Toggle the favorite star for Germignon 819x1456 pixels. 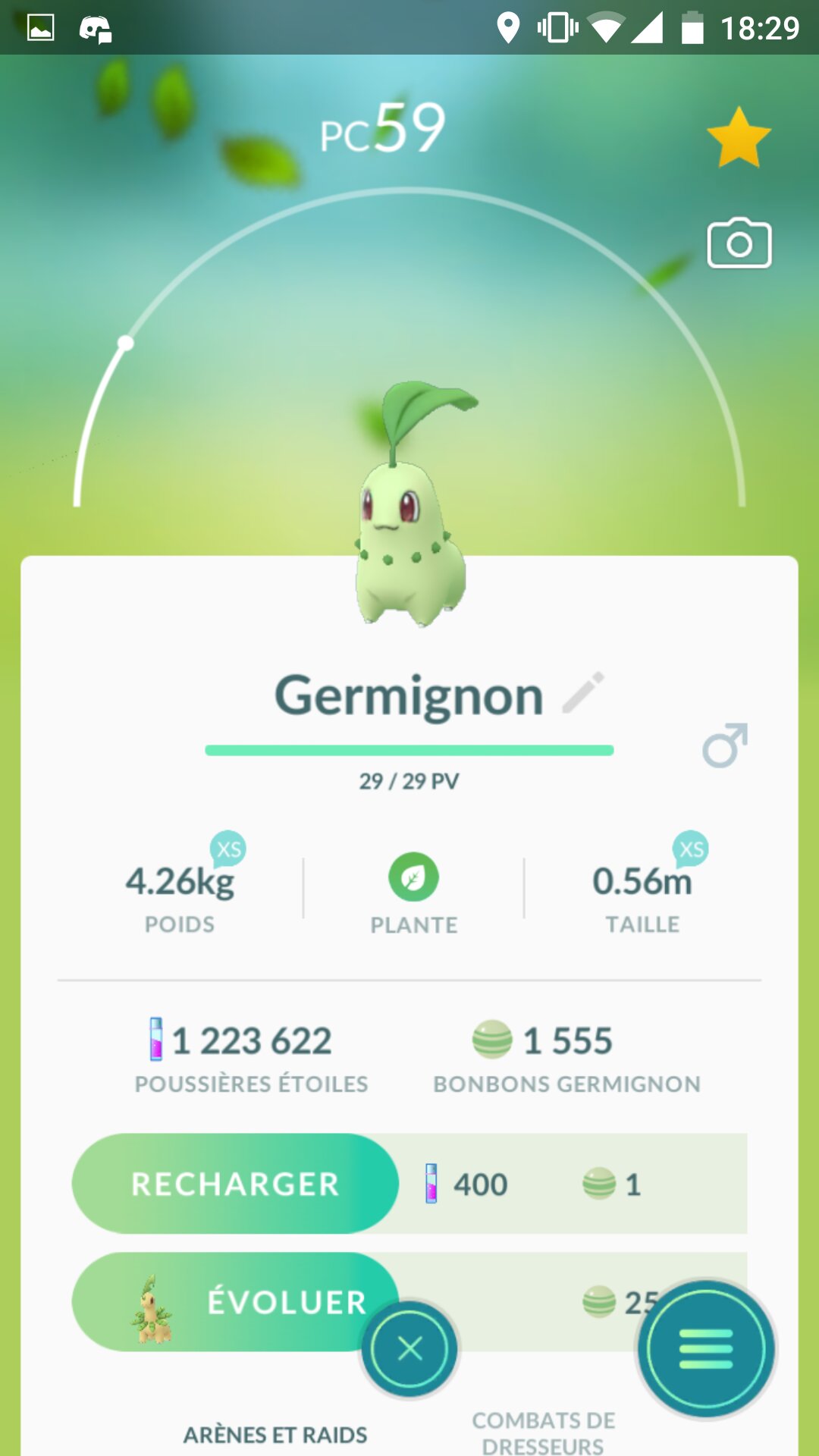tap(738, 138)
